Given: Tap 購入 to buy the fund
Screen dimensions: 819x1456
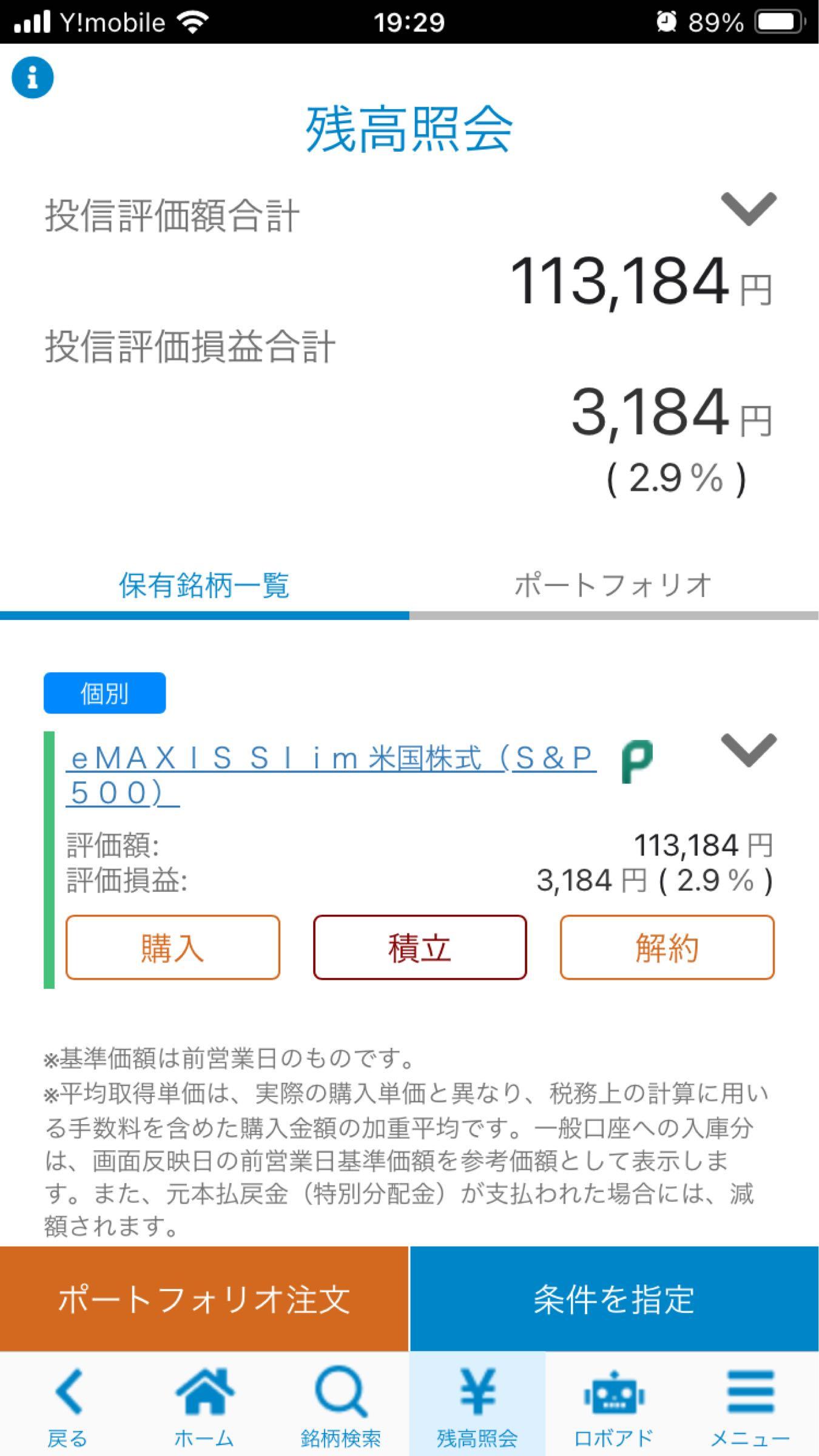Looking at the screenshot, I should coord(173,947).
